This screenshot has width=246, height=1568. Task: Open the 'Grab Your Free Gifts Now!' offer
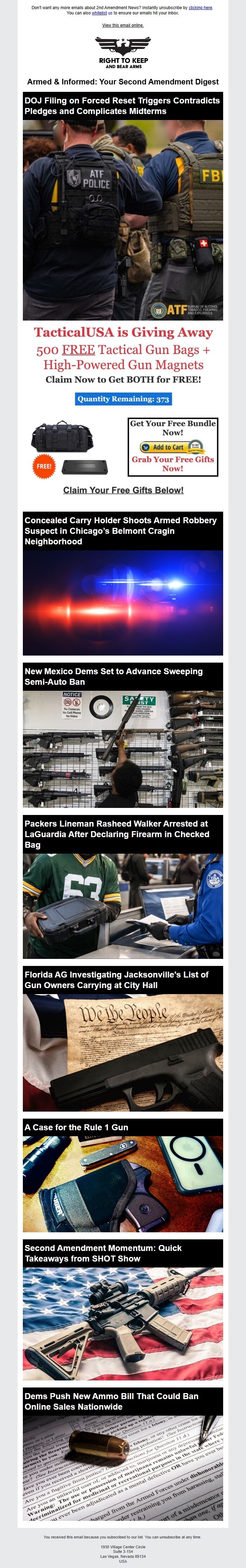click(x=173, y=464)
